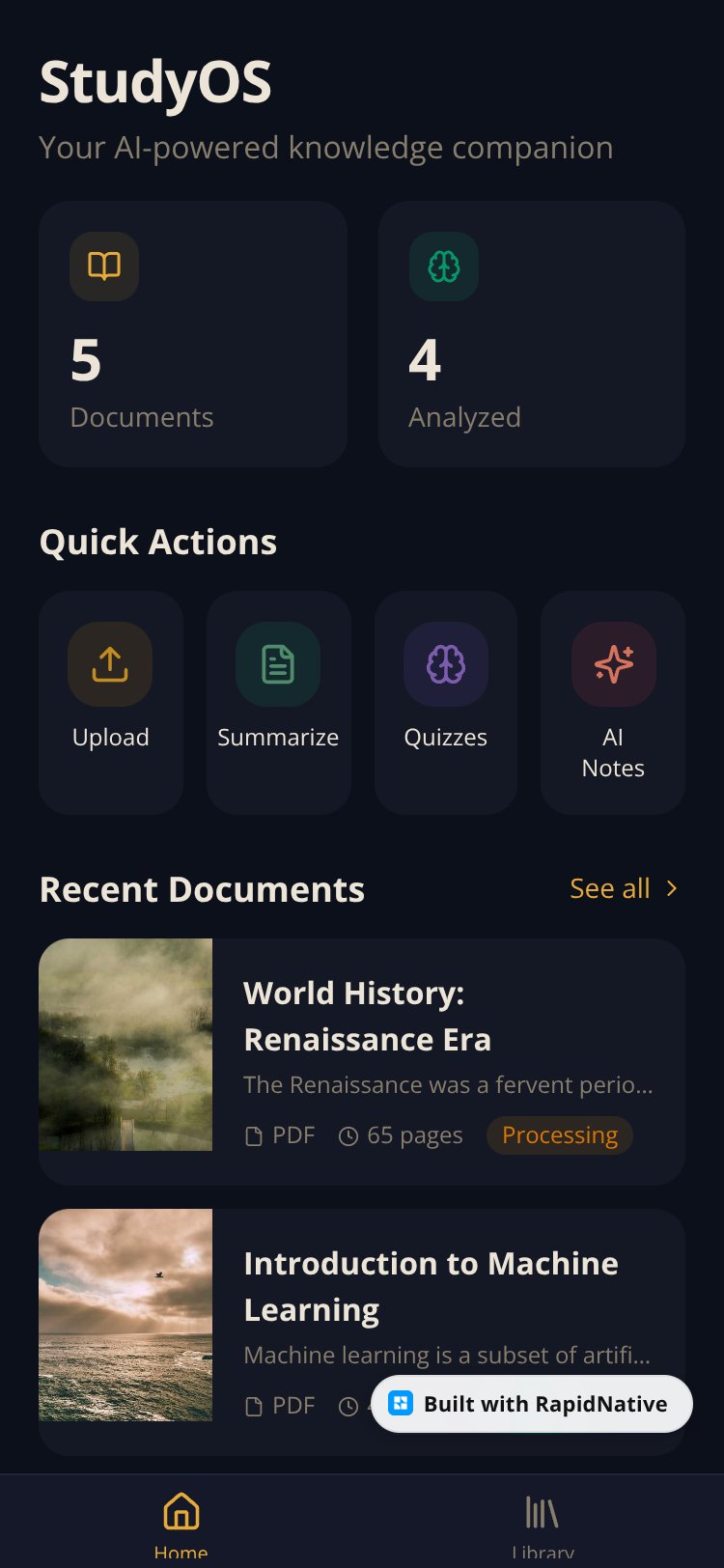724x1568 pixels.
Task: Open the Upload quick action
Action: pos(111,703)
